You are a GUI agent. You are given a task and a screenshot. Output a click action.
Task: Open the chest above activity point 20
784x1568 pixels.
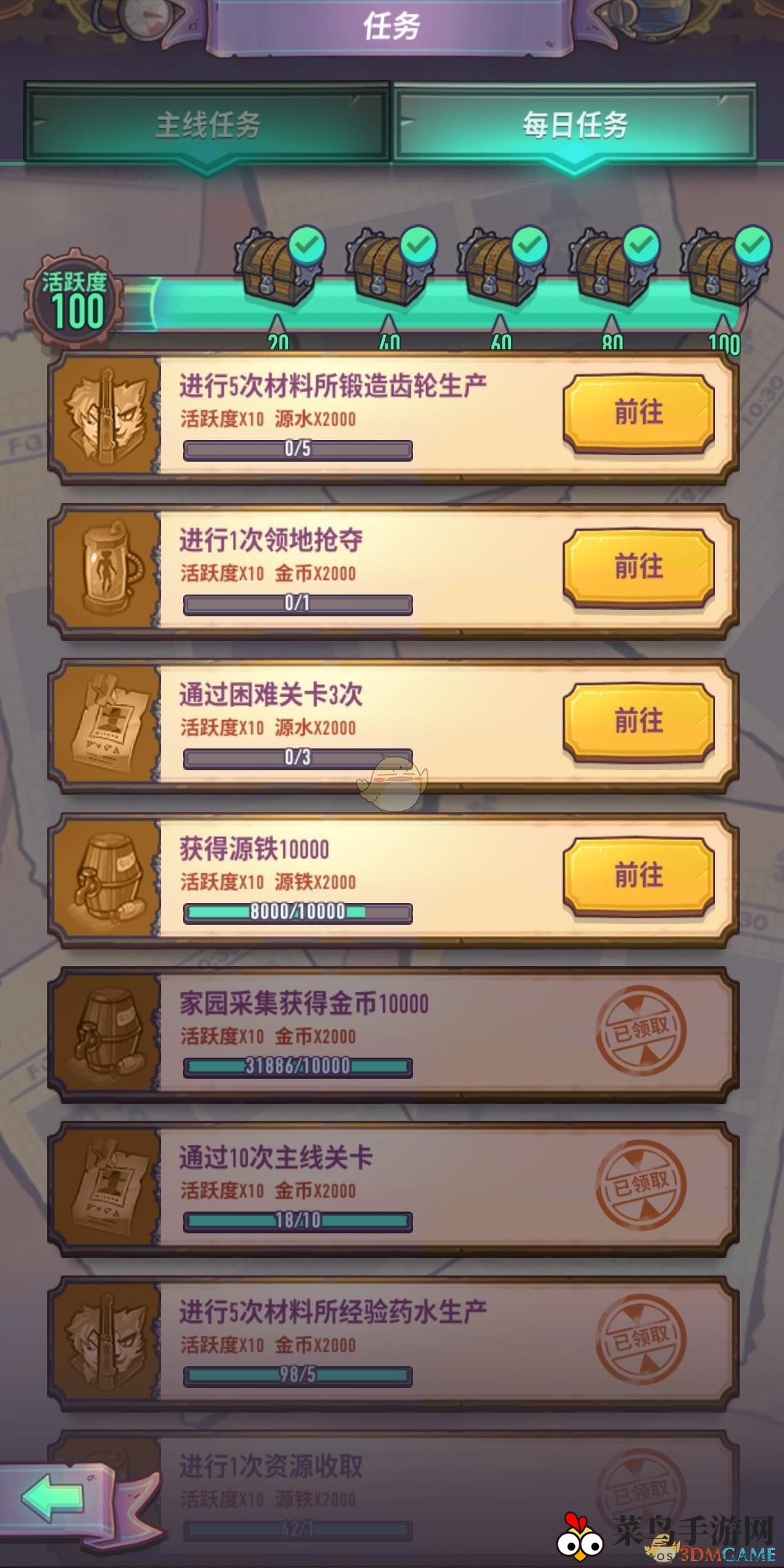coord(272,272)
